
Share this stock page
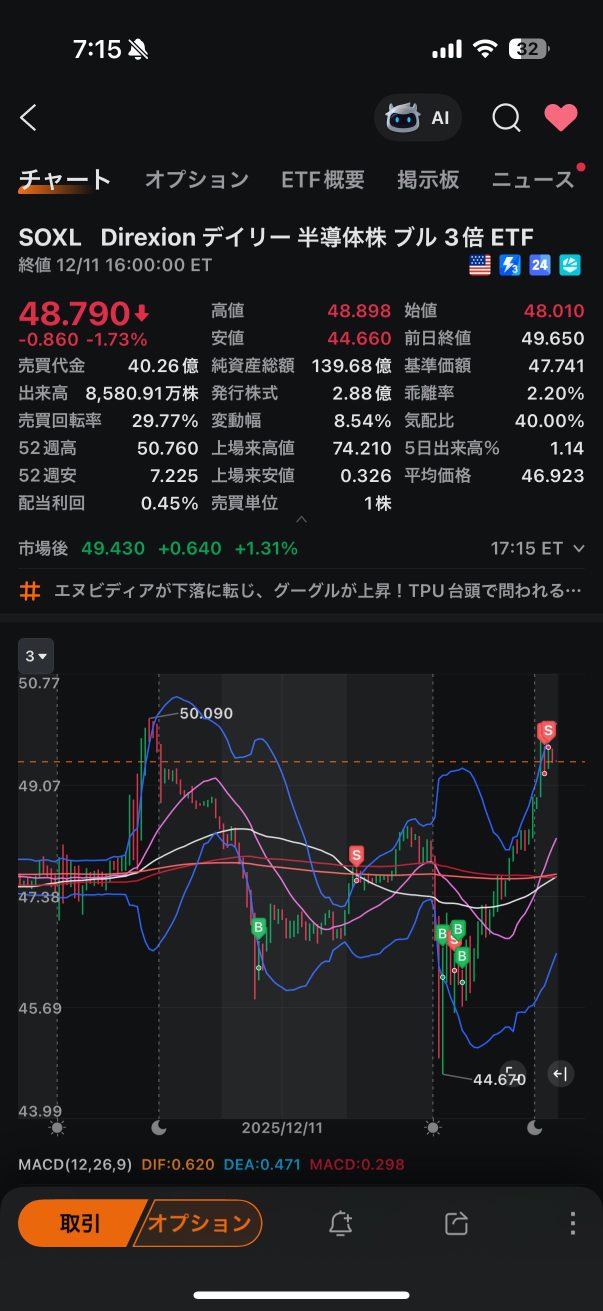[457, 1223]
